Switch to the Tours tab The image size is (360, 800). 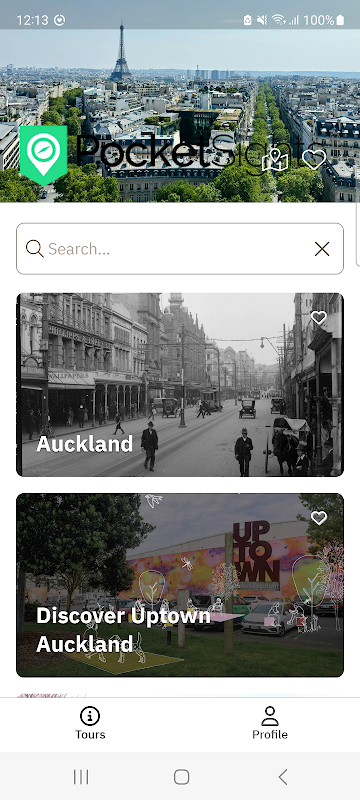point(90,723)
